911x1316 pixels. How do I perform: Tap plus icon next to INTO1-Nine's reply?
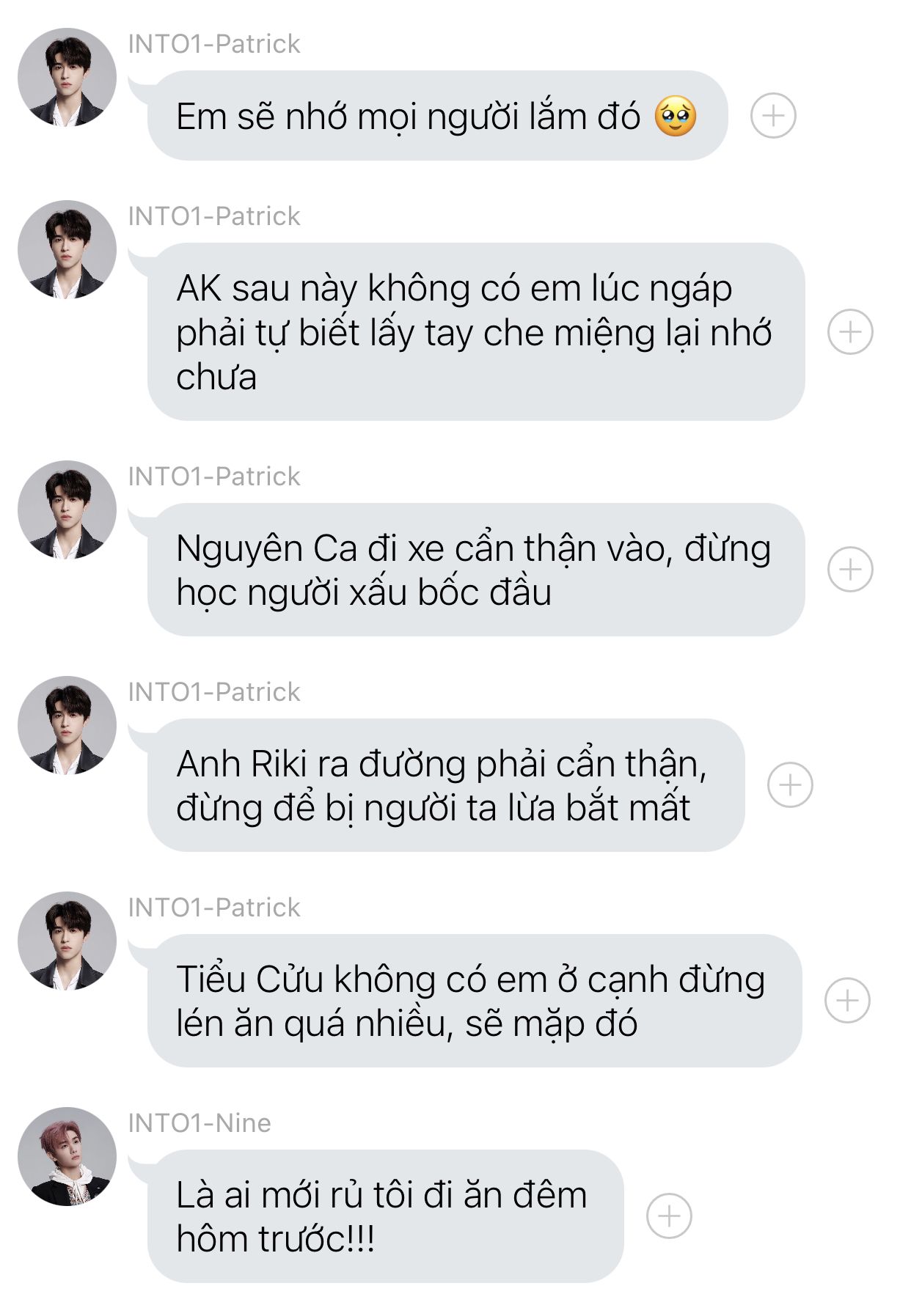coord(669,1216)
